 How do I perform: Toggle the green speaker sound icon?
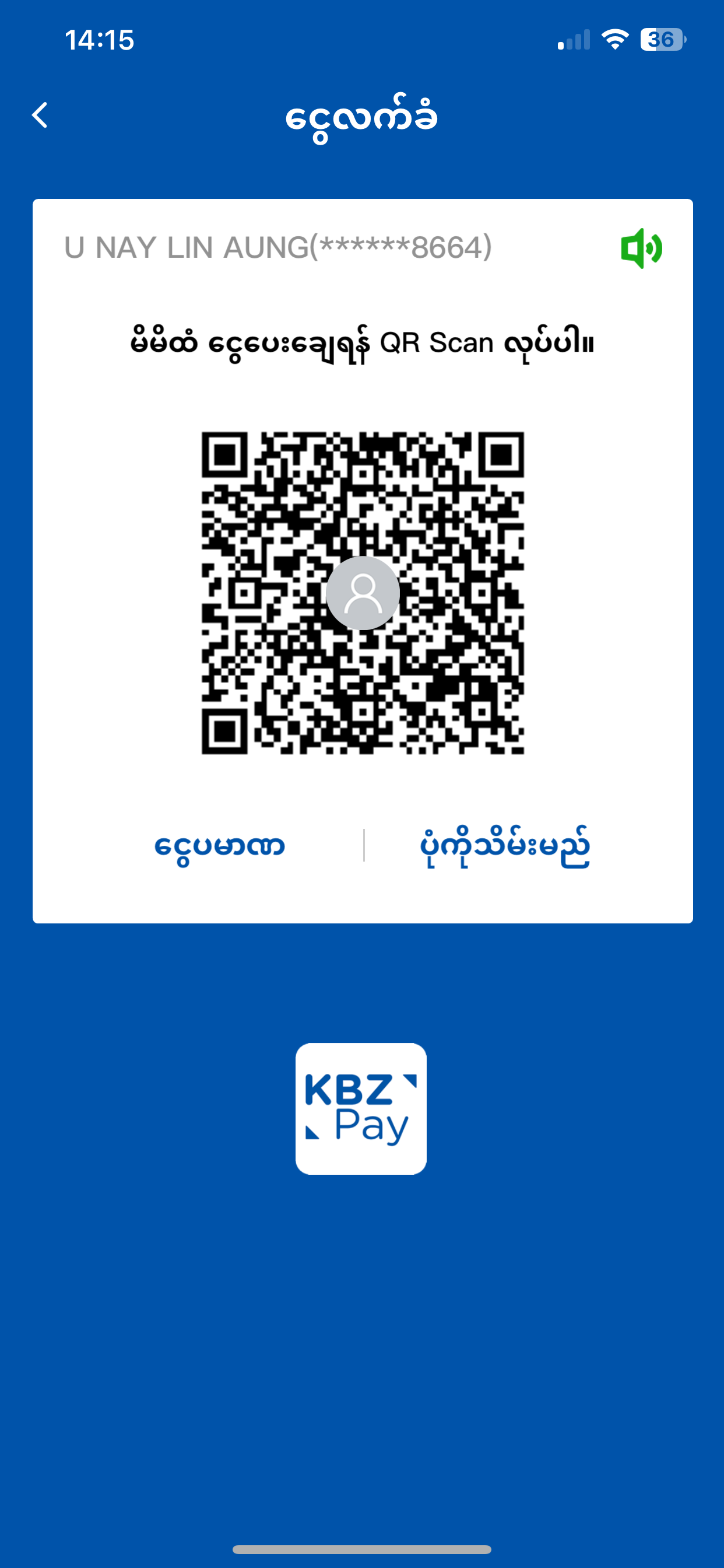pyautogui.click(x=641, y=249)
